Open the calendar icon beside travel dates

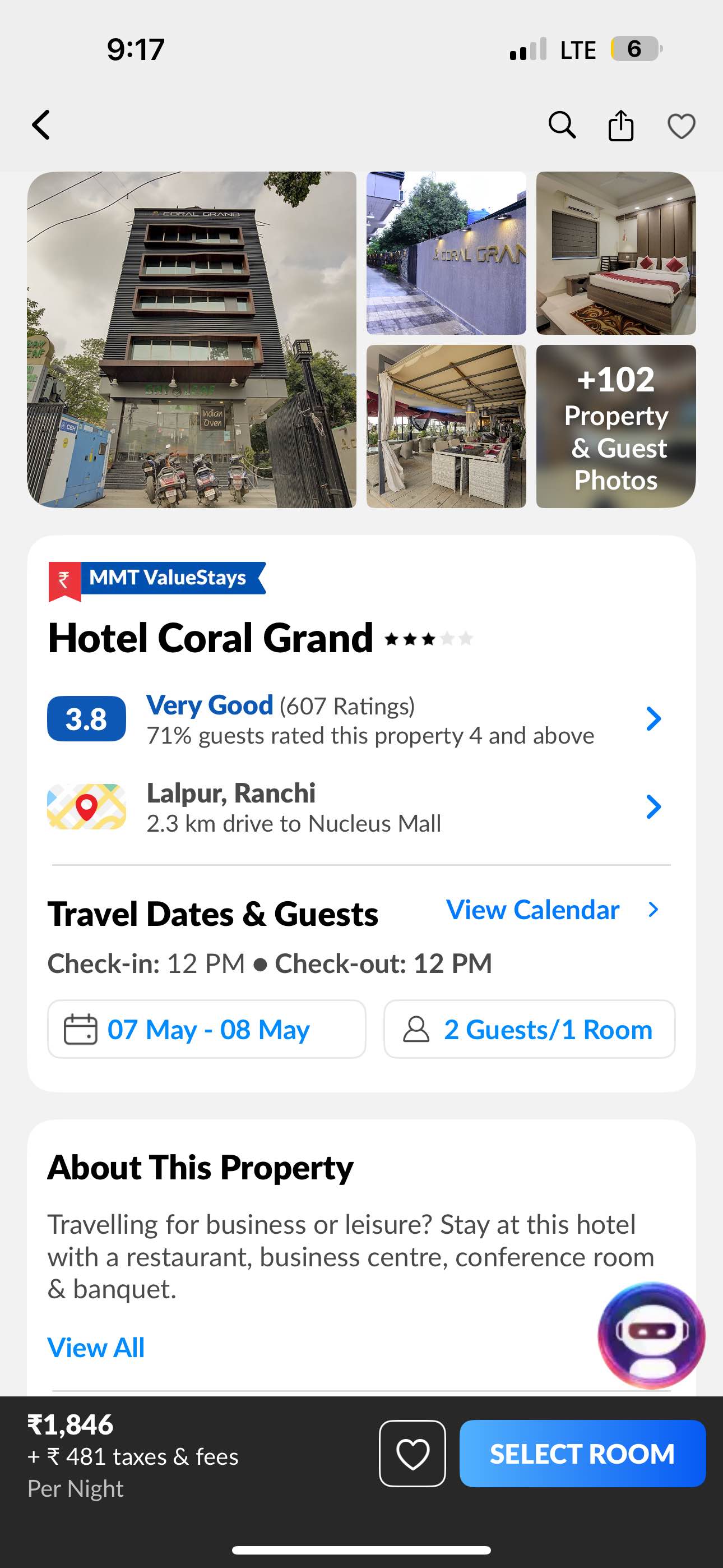[x=80, y=1029]
